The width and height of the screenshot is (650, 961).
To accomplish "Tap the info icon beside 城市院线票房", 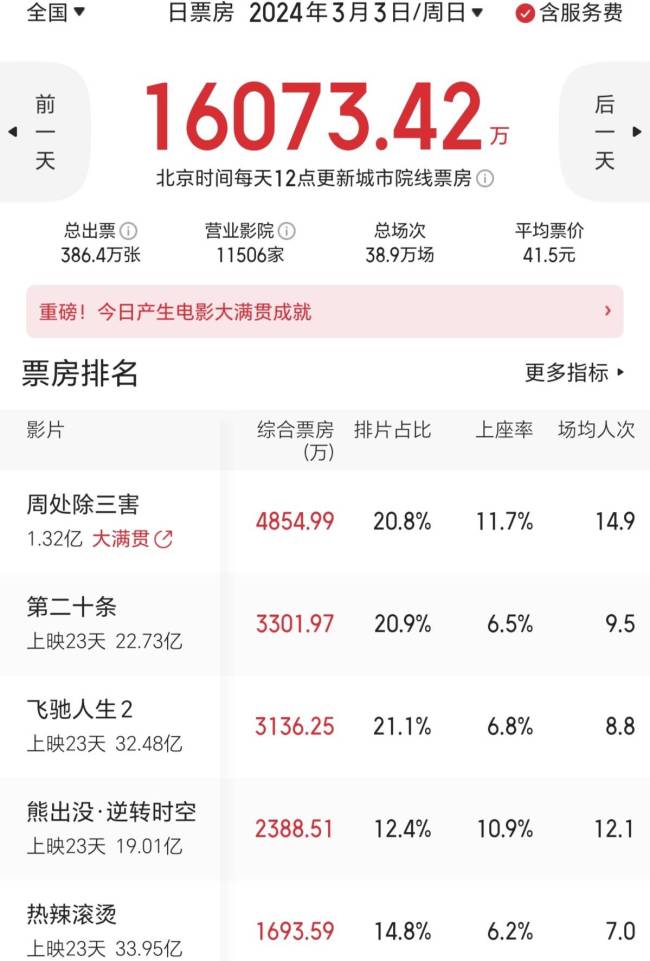I will tap(485, 179).
